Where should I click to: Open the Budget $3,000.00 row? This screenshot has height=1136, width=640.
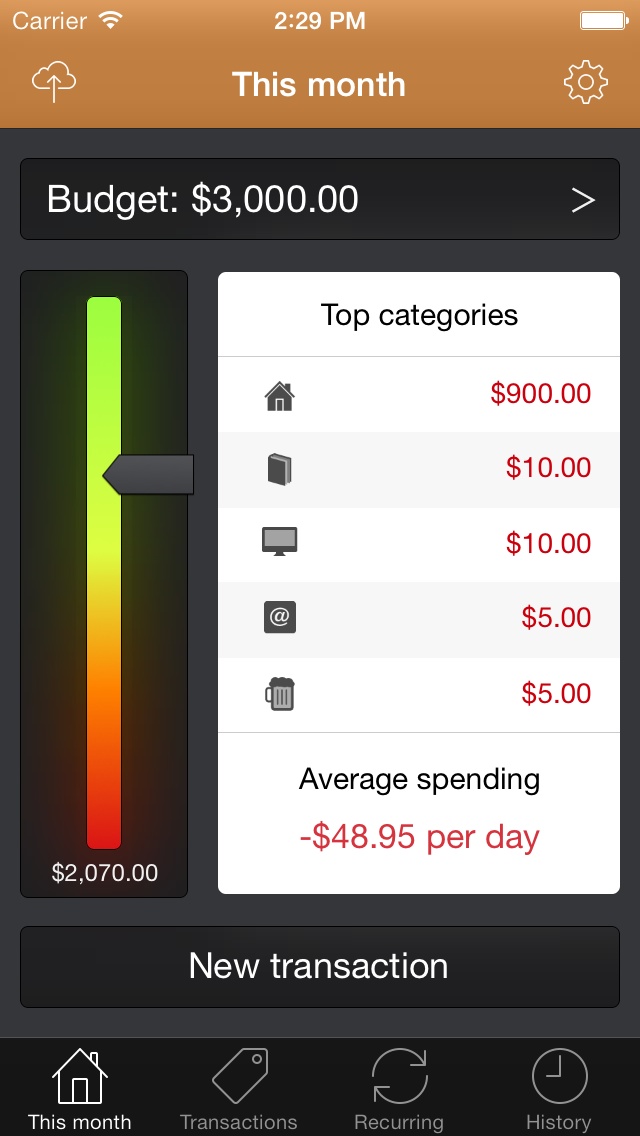[x=320, y=200]
